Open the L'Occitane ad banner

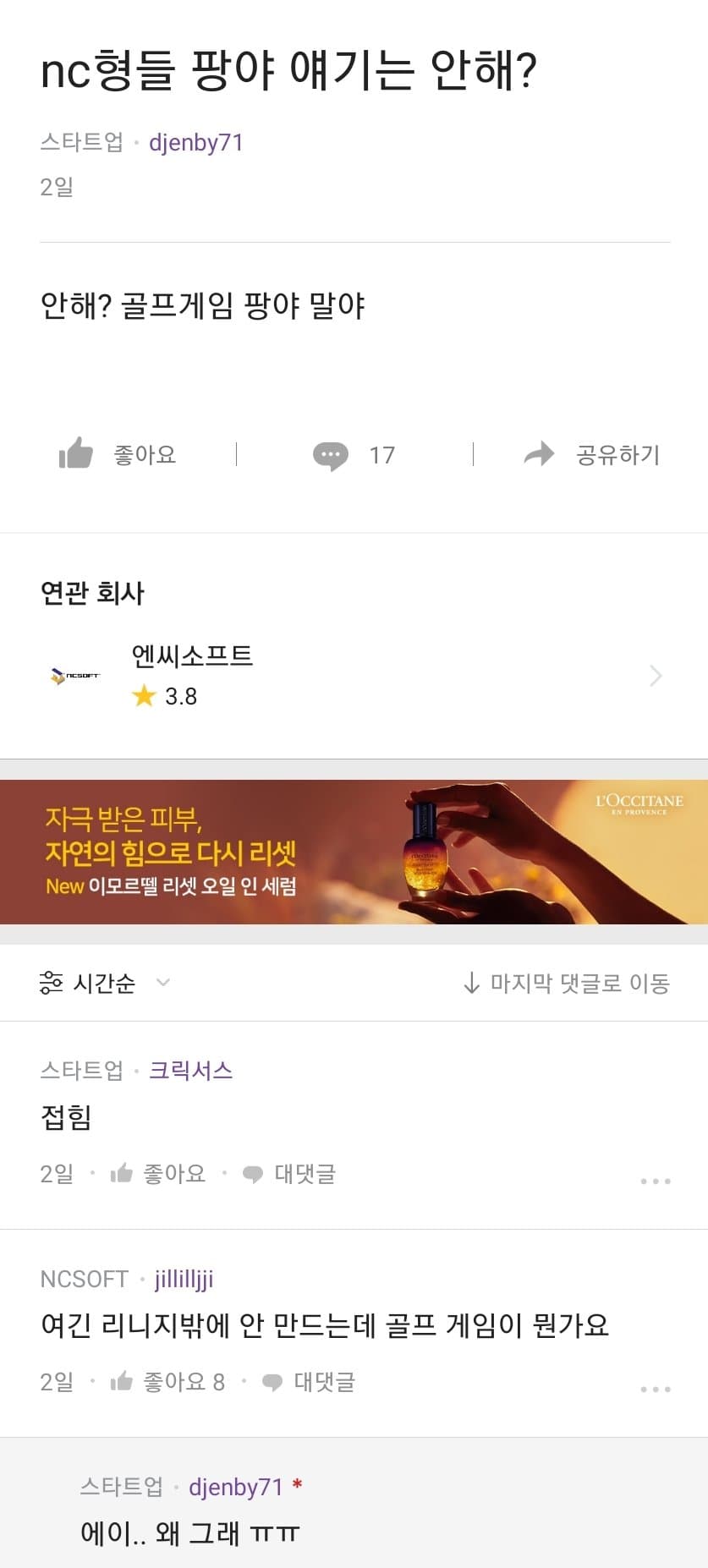354,852
